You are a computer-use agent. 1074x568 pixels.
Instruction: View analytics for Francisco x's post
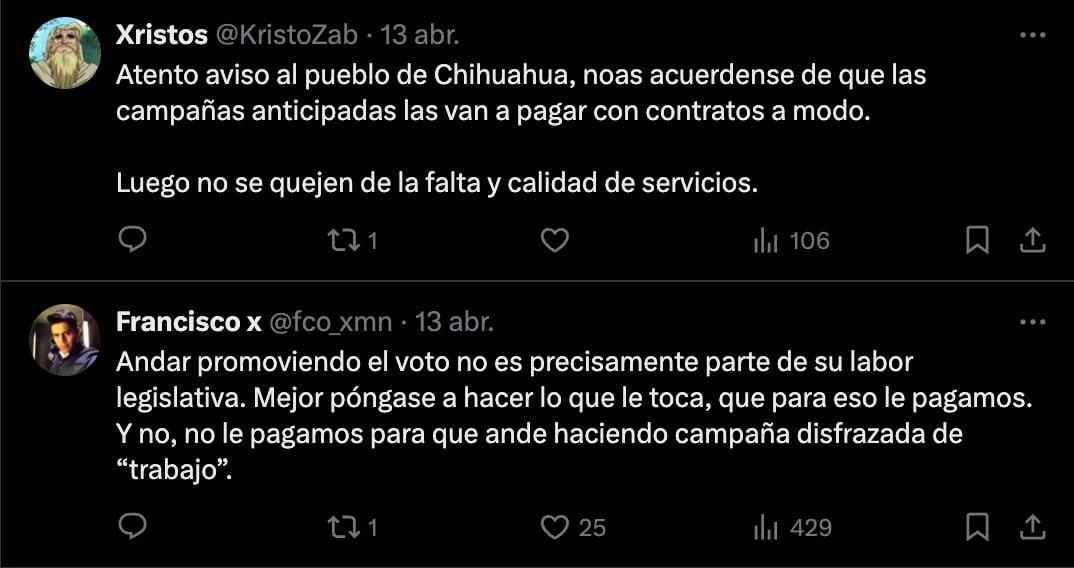tap(765, 526)
